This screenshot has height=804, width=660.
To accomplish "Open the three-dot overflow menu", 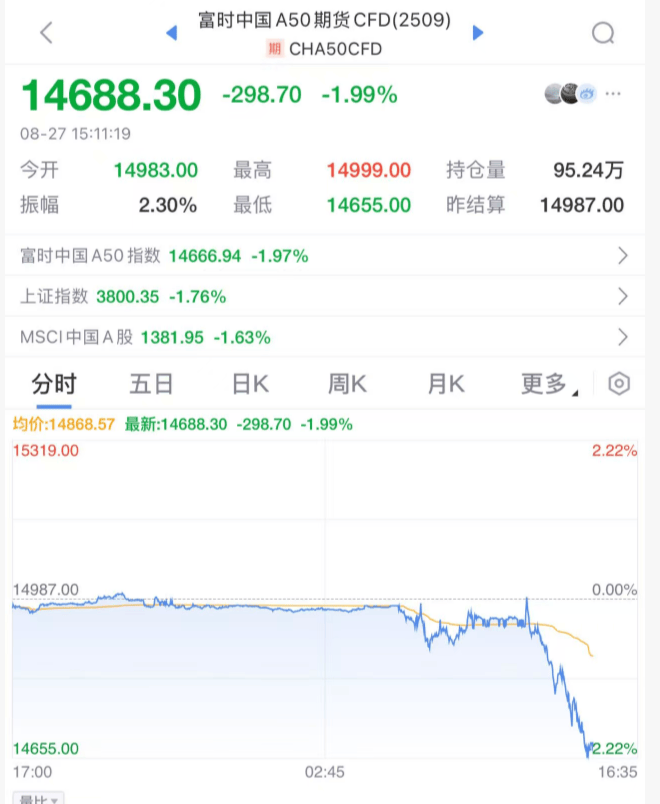I will (x=613, y=94).
